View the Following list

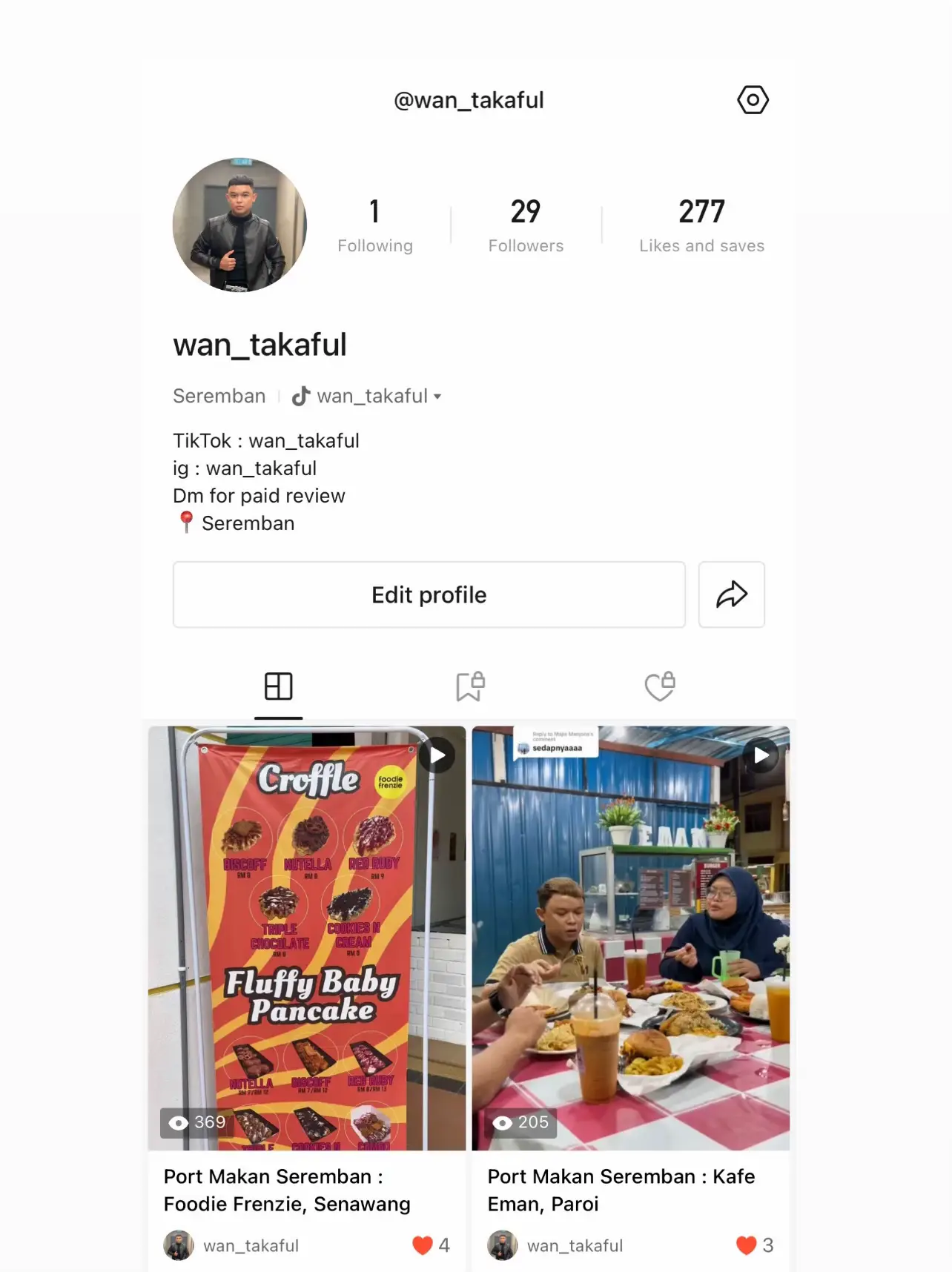375,225
